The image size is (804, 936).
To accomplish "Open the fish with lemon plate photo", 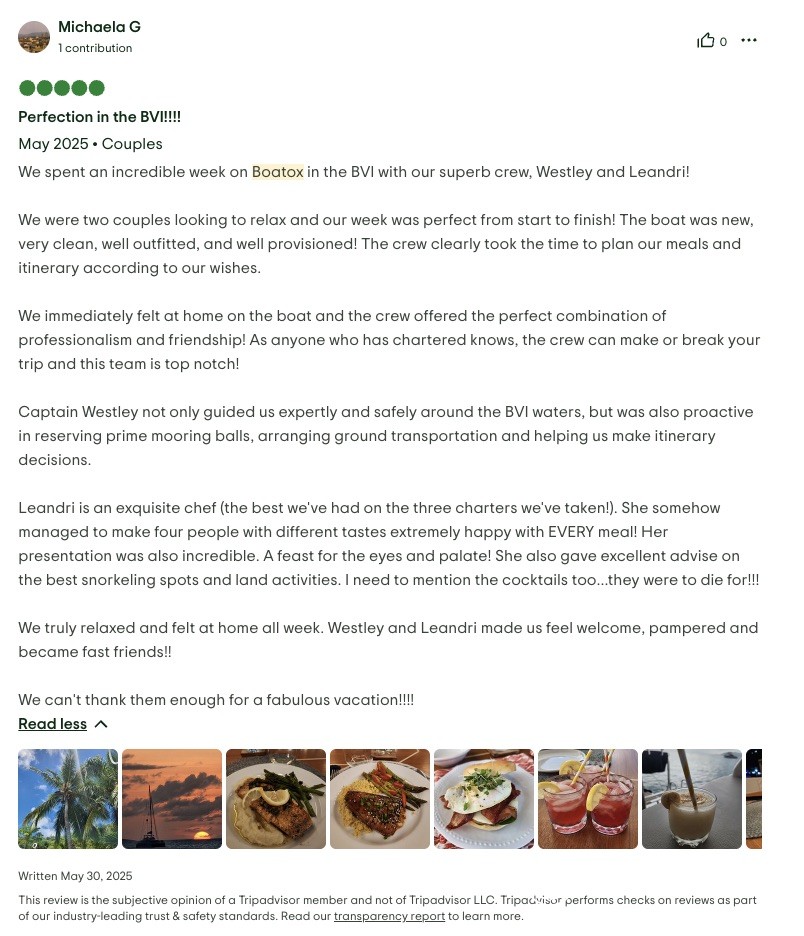I will coord(276,799).
